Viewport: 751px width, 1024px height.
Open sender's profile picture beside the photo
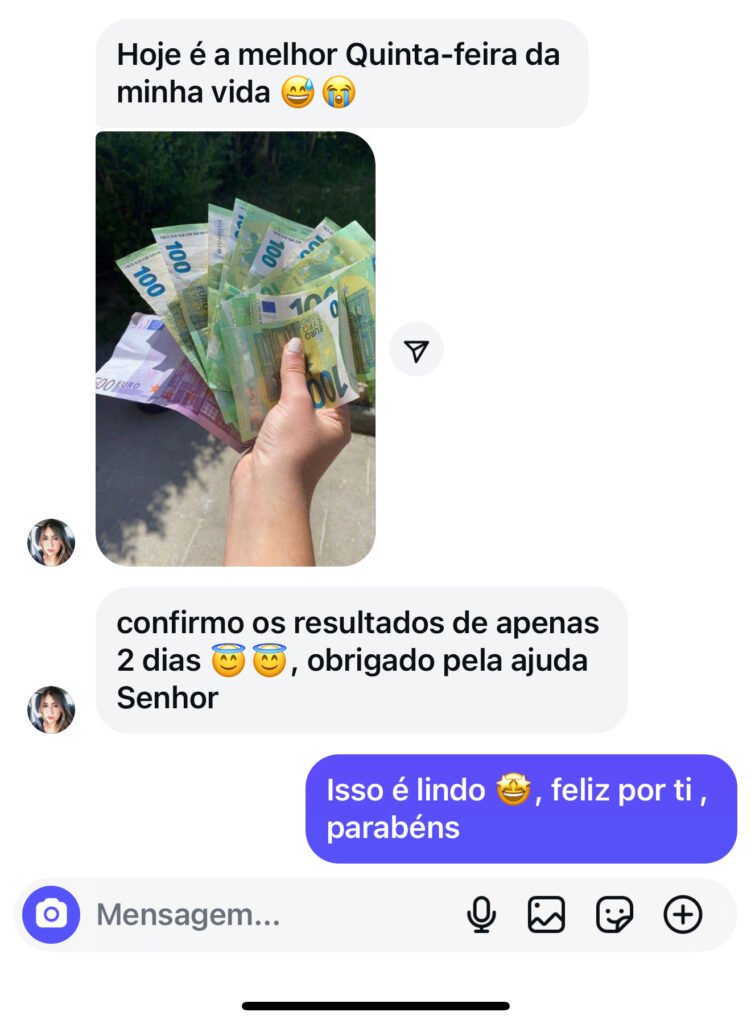[51, 542]
